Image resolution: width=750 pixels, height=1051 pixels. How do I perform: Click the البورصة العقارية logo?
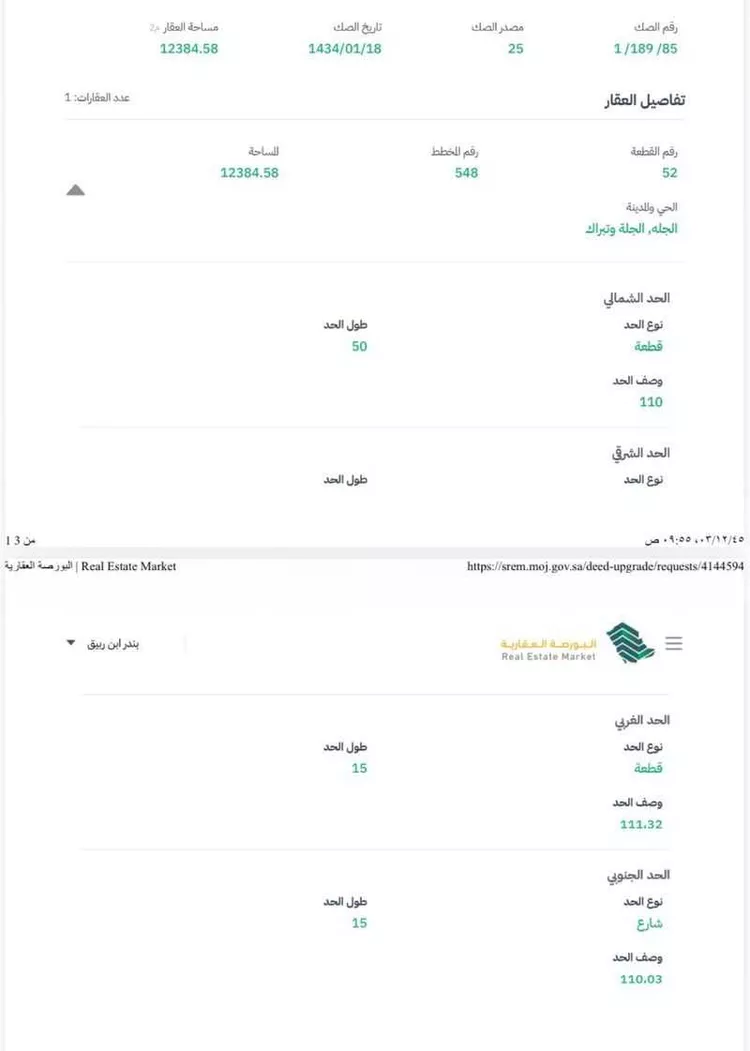[548, 648]
